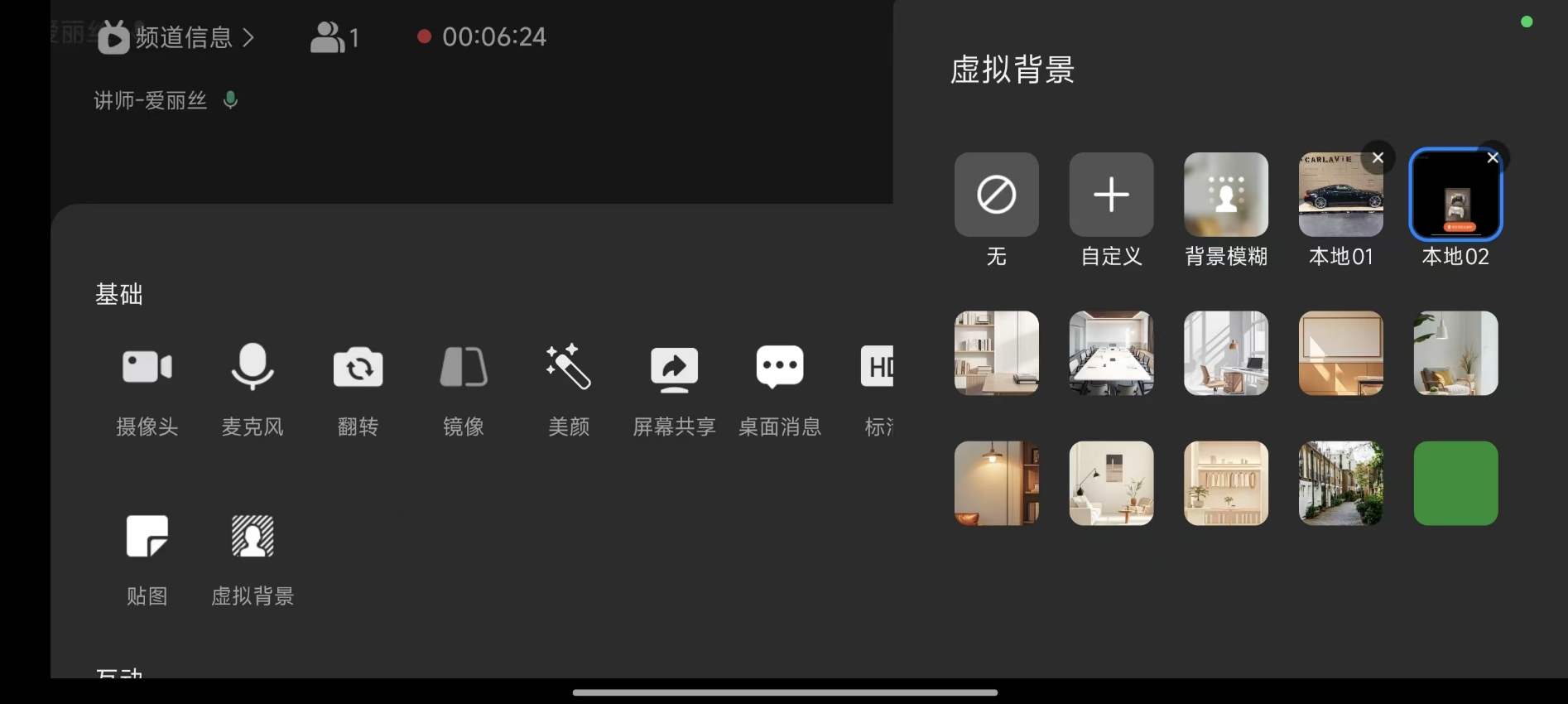The width and height of the screenshot is (1568, 704).
Task: Toggle the 摄像头 camera
Action: click(x=147, y=389)
